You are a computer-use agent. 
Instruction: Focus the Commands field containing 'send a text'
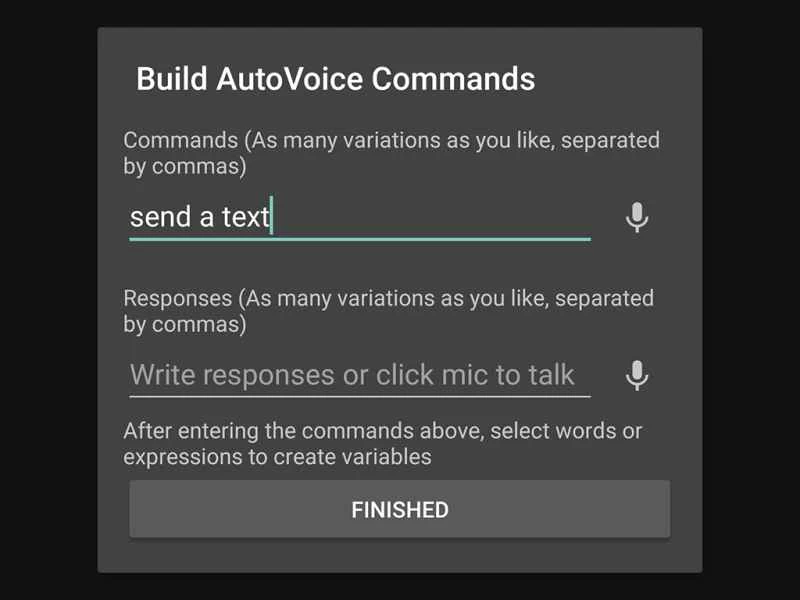pos(359,217)
